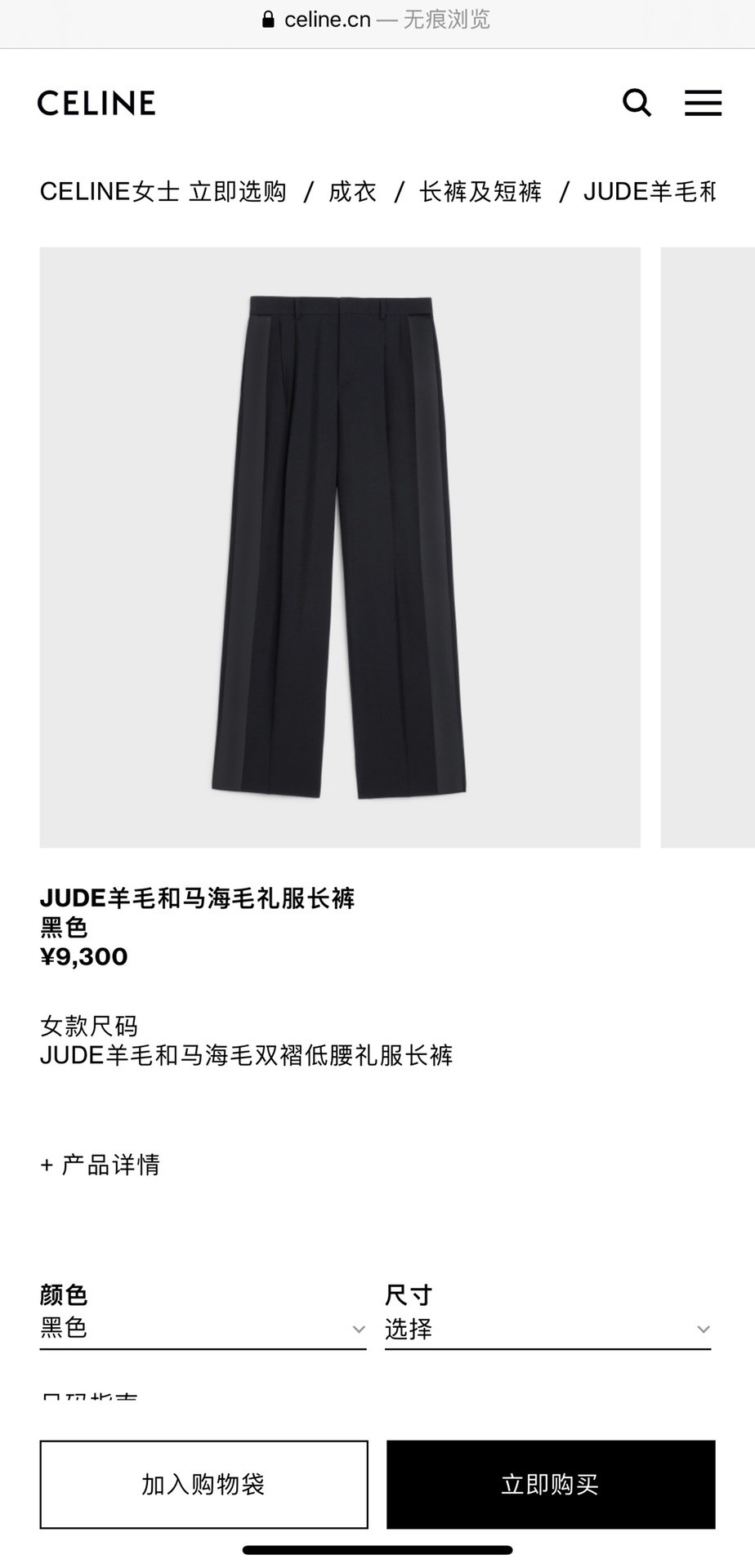Open the 尺寸 size dropdown

pyautogui.click(x=547, y=1329)
